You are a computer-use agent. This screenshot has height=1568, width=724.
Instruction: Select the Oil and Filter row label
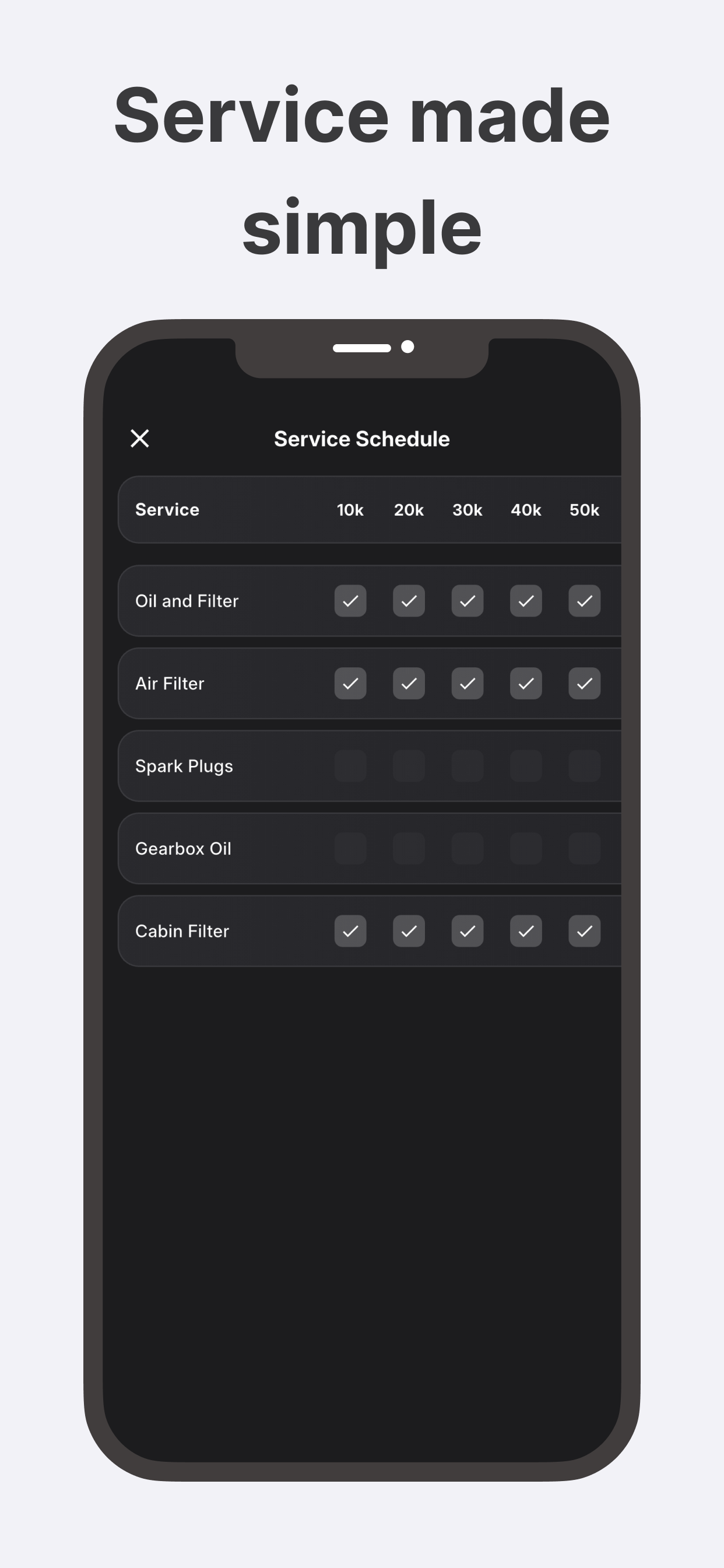point(186,601)
